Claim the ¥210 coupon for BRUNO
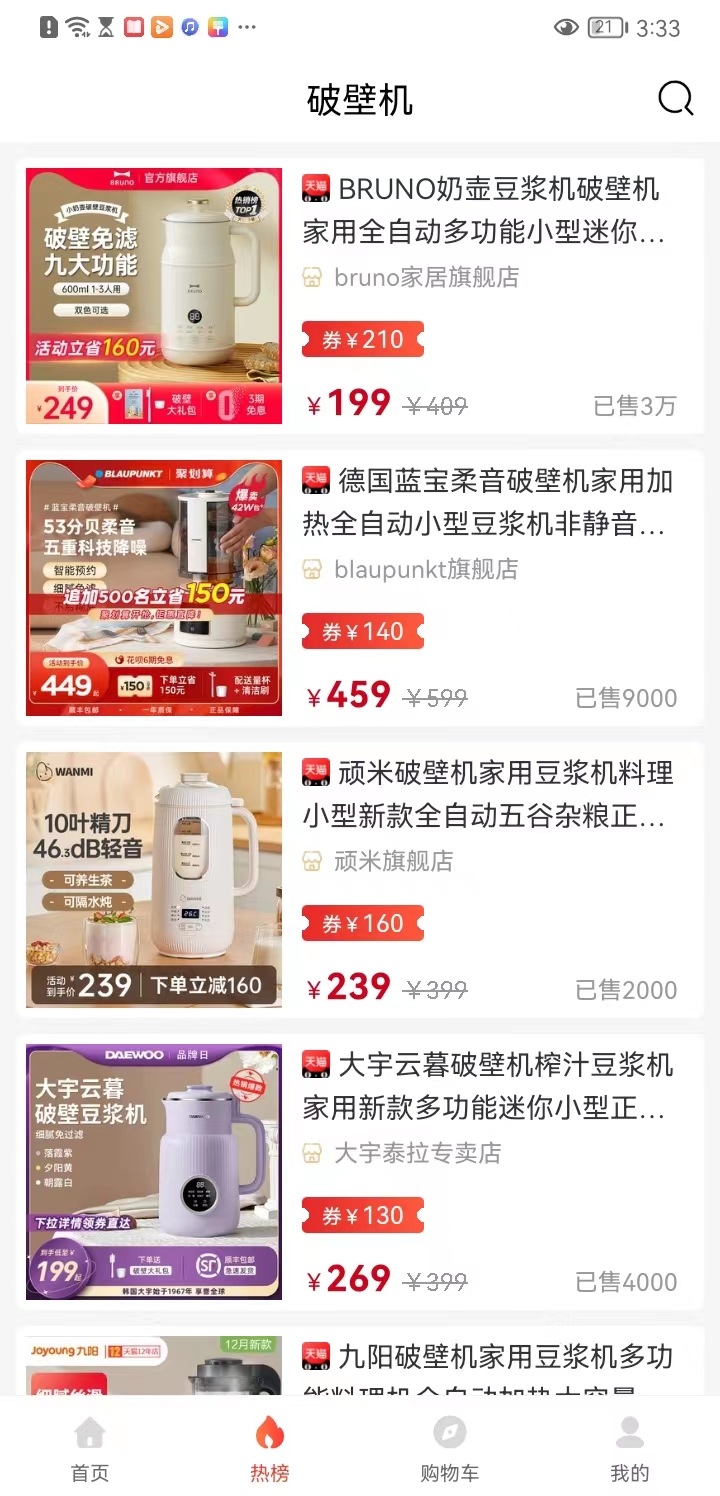 pyautogui.click(x=363, y=340)
